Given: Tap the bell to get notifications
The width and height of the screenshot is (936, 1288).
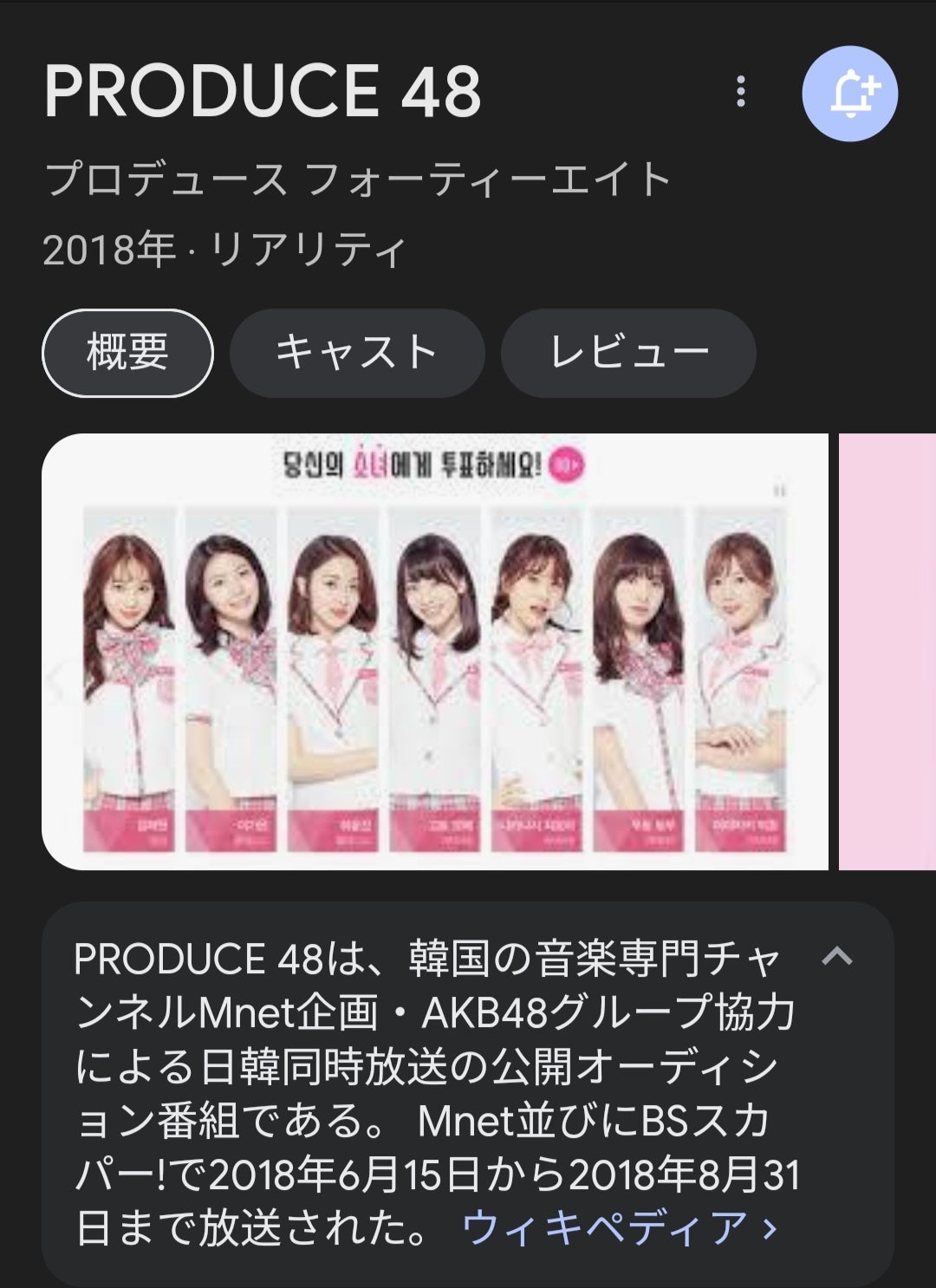Looking at the screenshot, I should point(849,94).
